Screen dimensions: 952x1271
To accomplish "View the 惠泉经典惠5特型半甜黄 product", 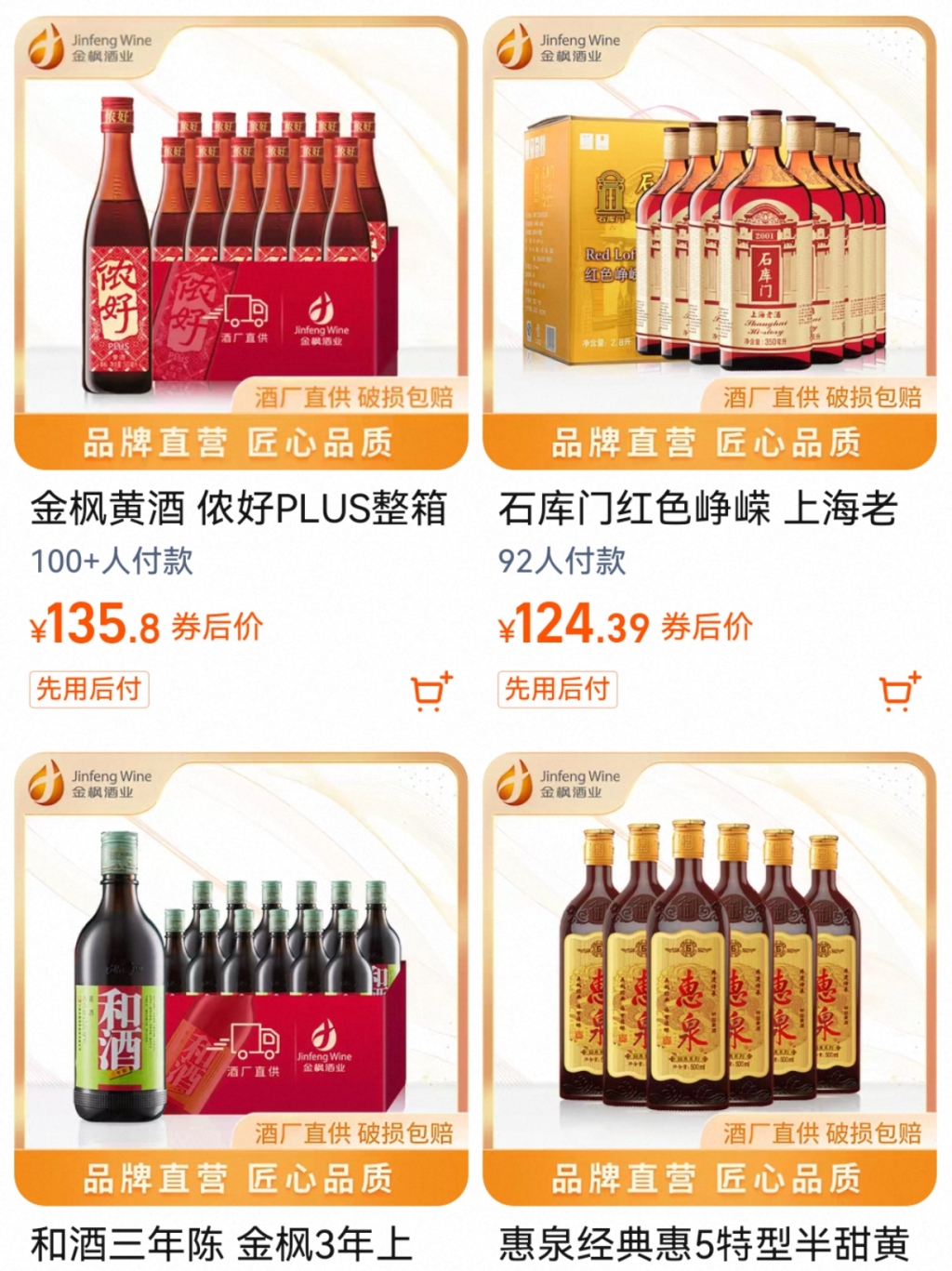I will [704, 1242].
